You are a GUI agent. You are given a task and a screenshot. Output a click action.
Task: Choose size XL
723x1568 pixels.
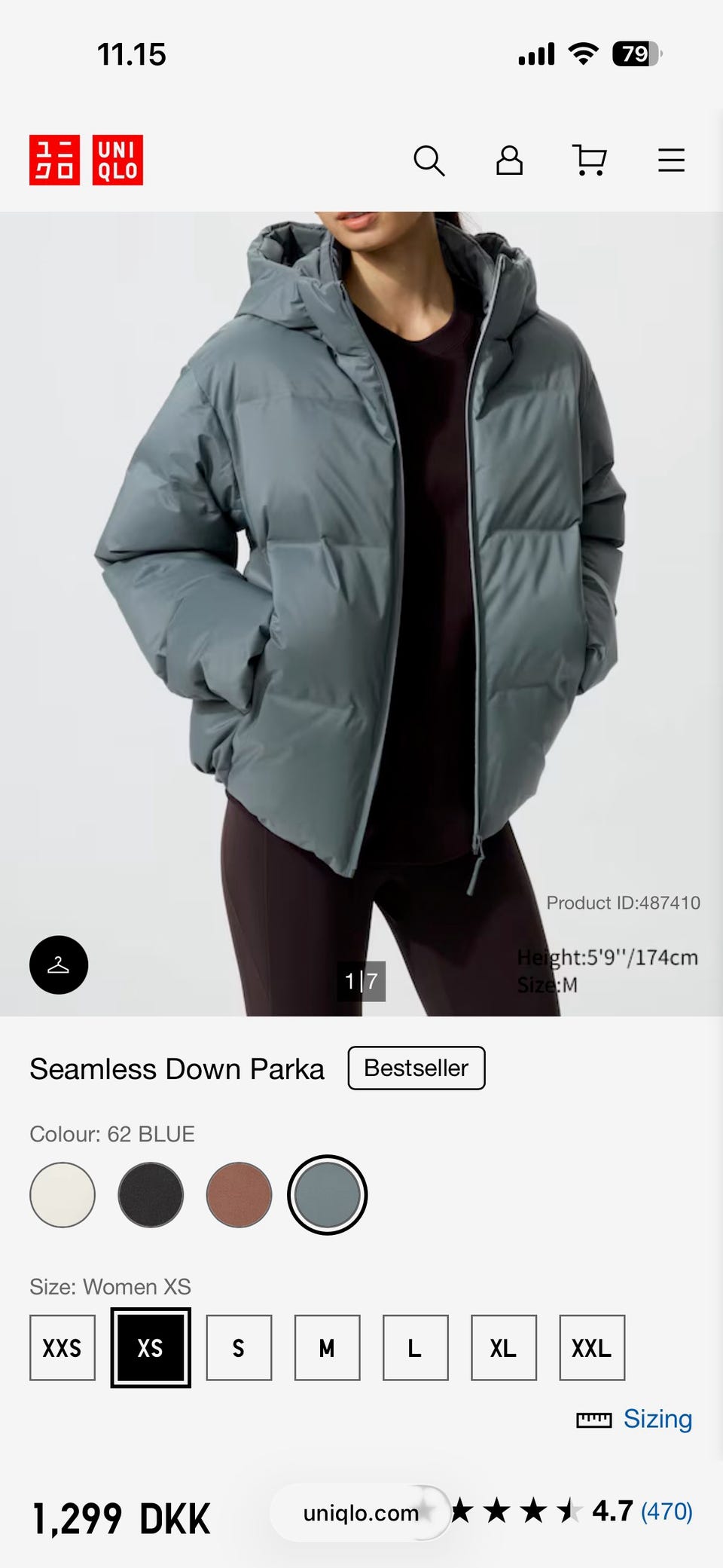[x=504, y=1348]
